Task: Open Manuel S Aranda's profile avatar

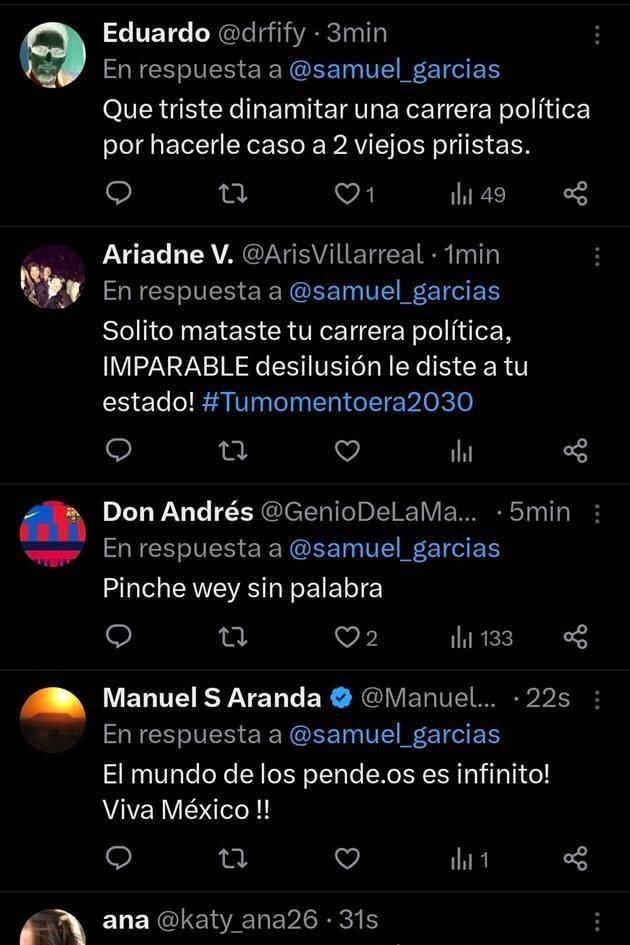Action: 53,718
